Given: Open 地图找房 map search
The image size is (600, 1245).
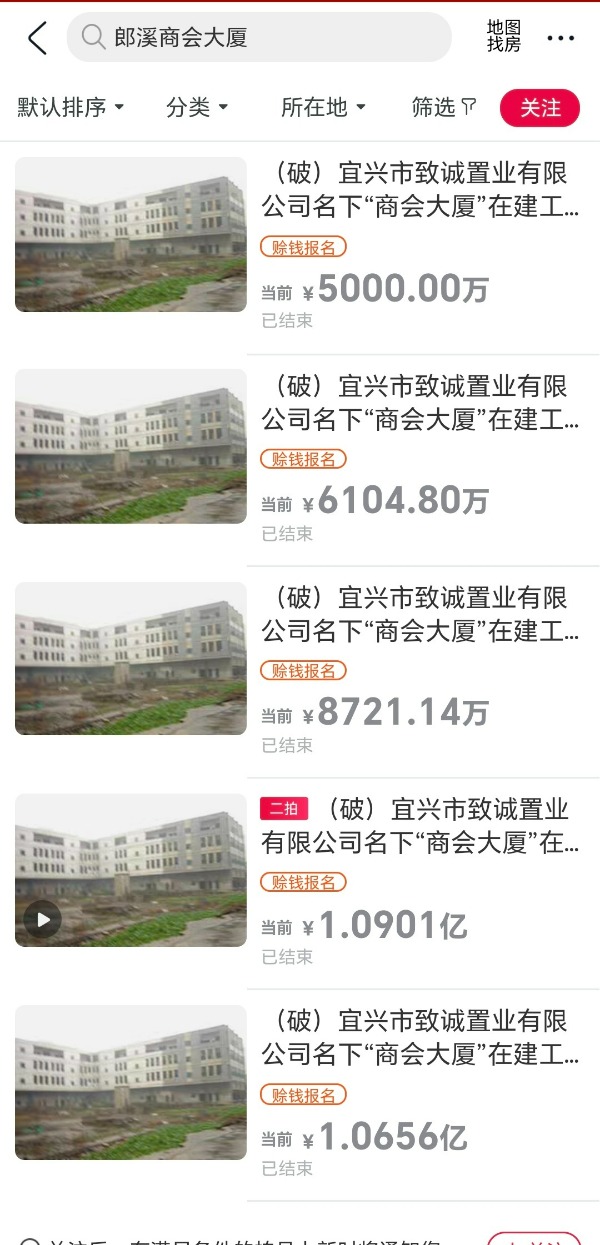Looking at the screenshot, I should coord(503,37).
